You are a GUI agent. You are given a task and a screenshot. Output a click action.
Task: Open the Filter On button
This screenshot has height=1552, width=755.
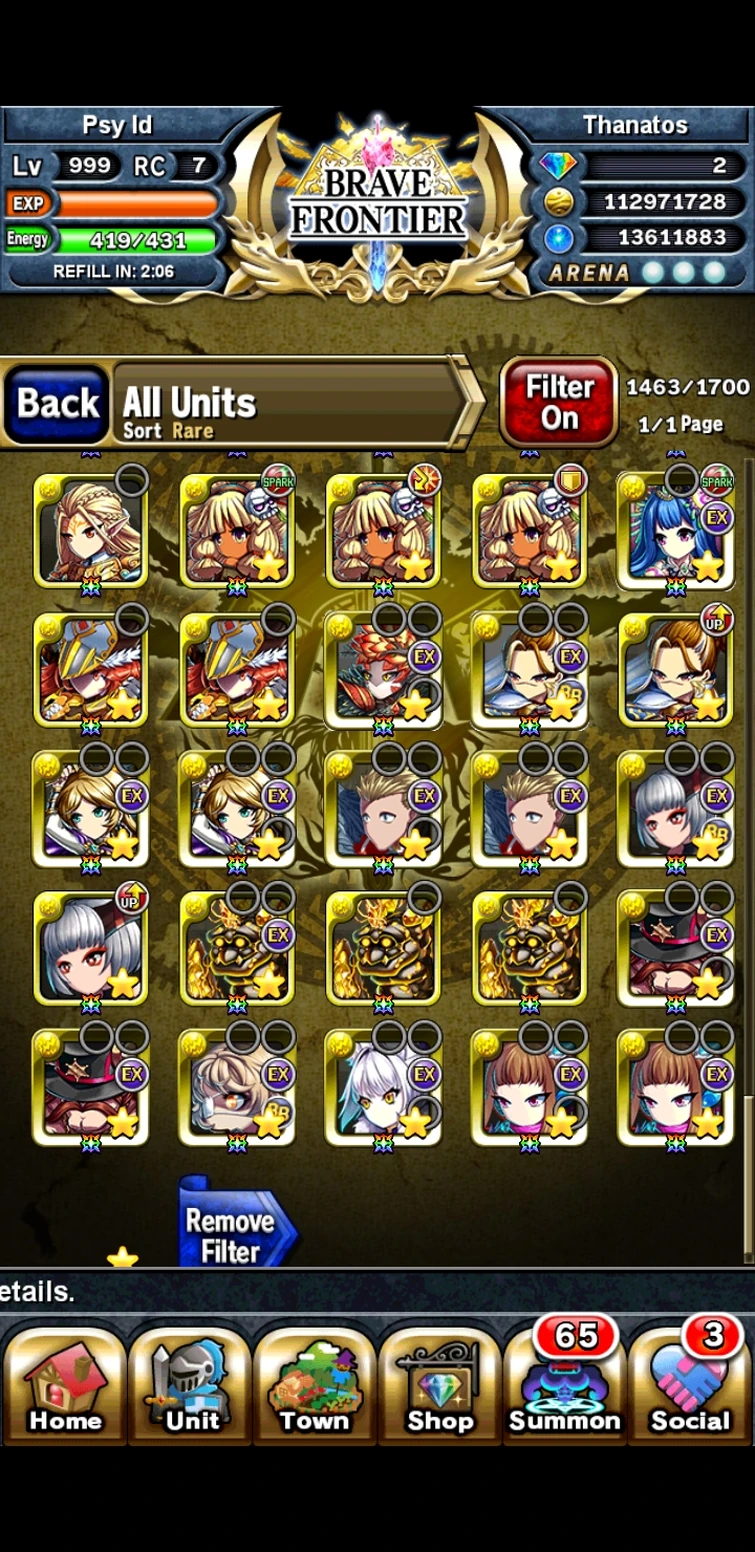click(559, 402)
